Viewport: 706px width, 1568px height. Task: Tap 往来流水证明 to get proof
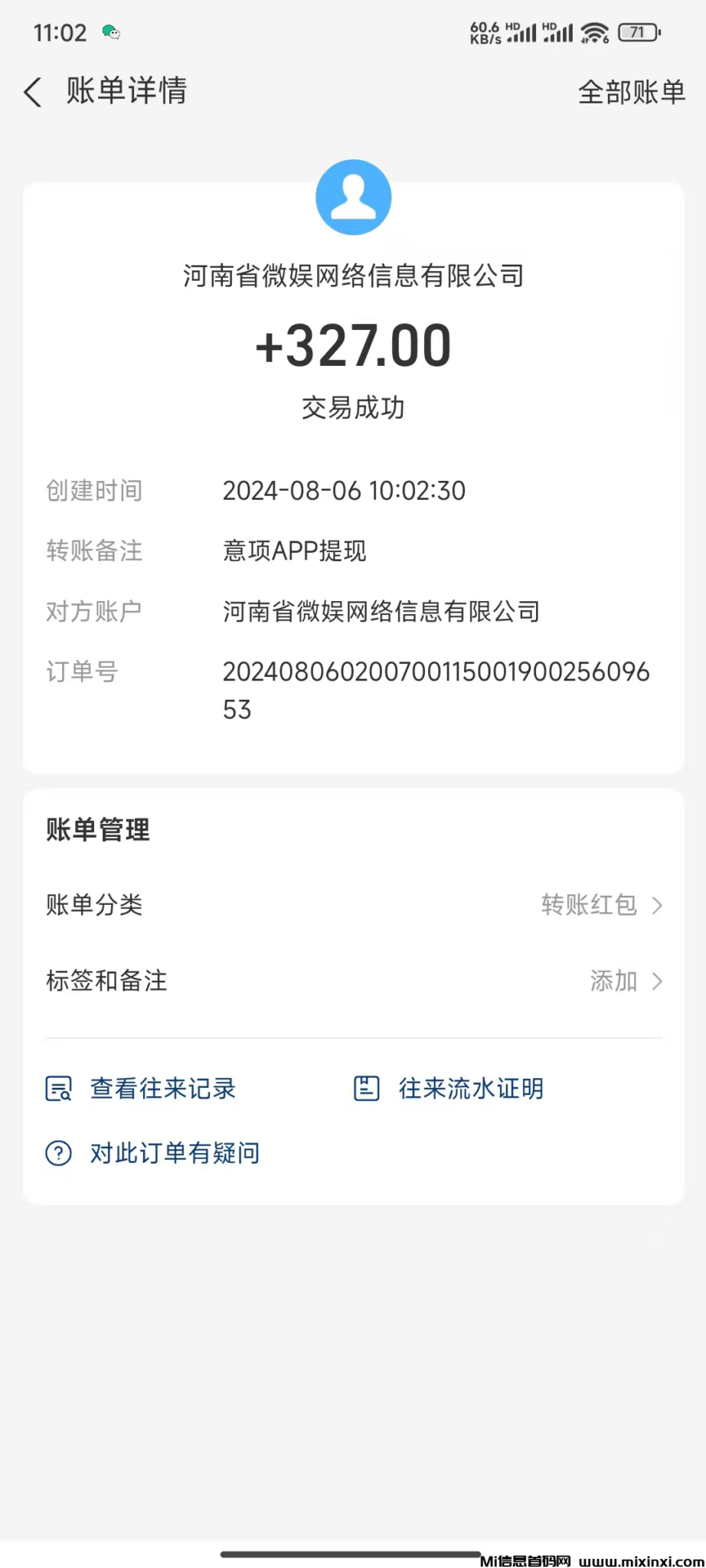[x=470, y=1087]
